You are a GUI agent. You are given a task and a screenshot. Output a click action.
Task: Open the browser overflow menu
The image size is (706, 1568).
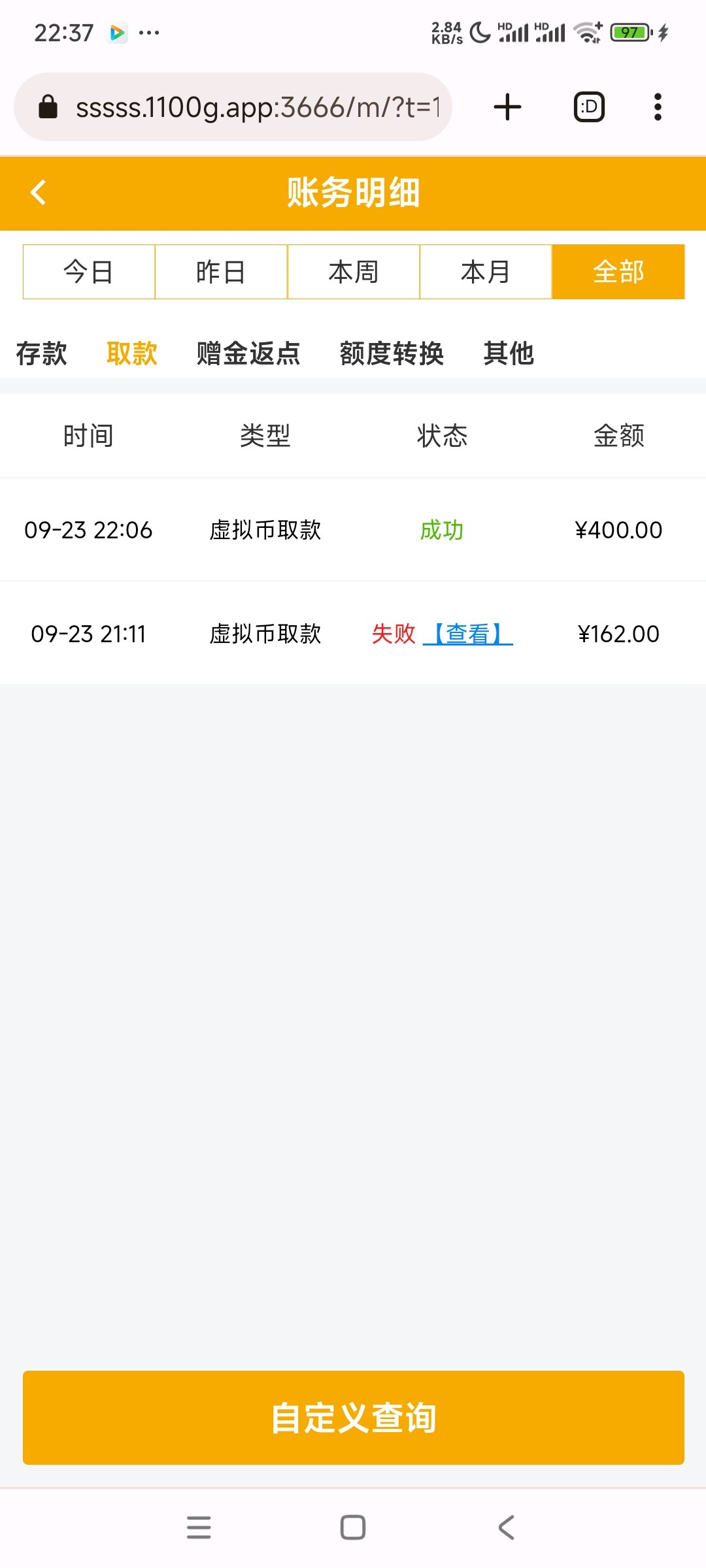(658, 107)
